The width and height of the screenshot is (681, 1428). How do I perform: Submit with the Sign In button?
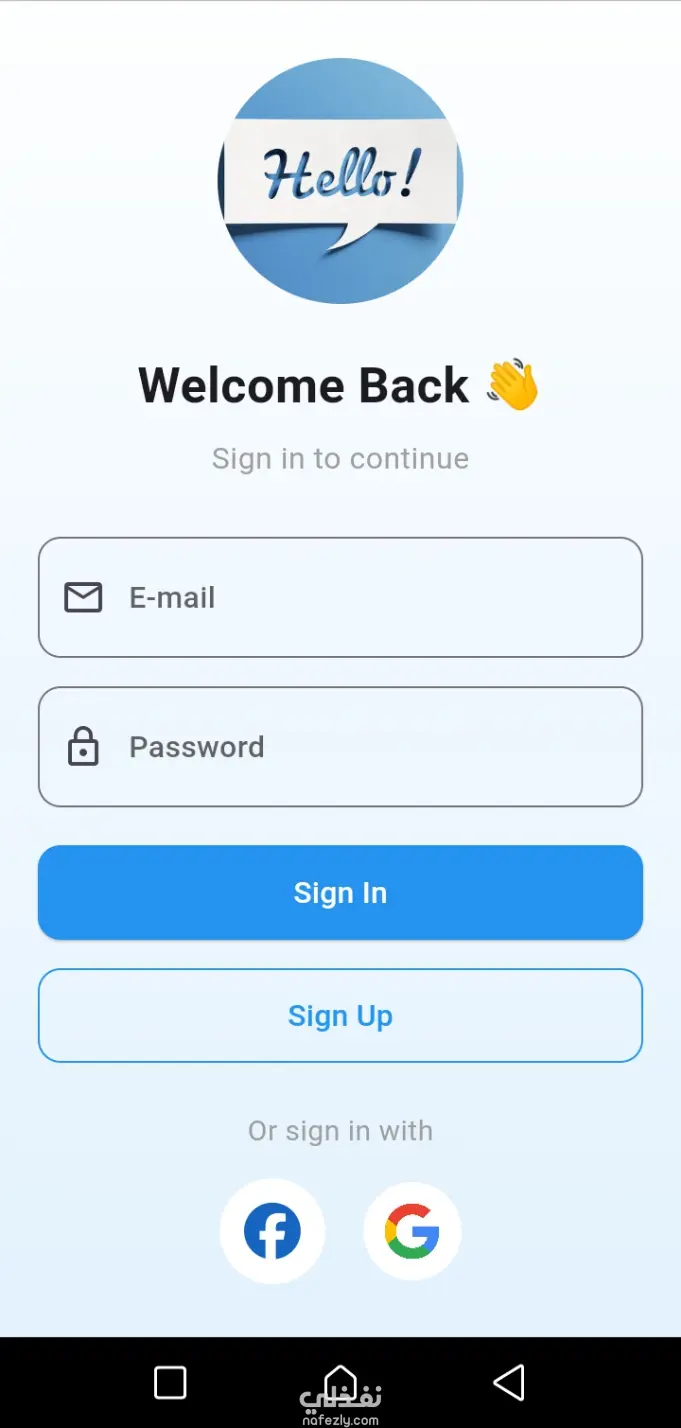tap(340, 893)
